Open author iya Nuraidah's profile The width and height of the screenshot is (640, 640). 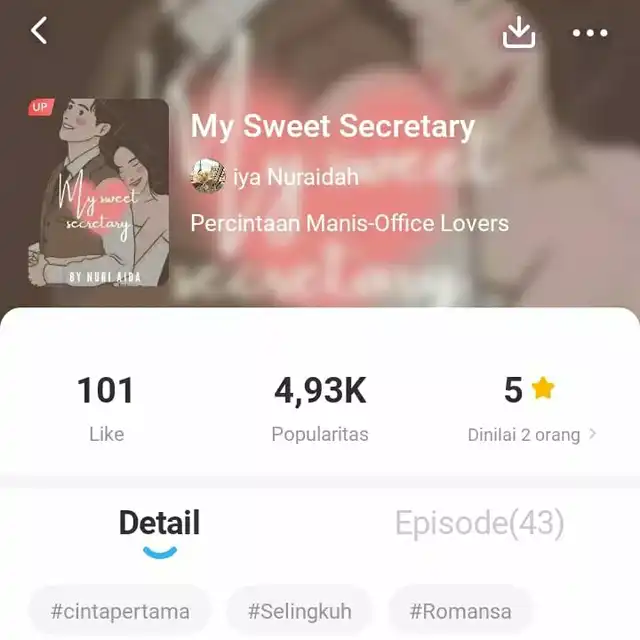click(275, 178)
